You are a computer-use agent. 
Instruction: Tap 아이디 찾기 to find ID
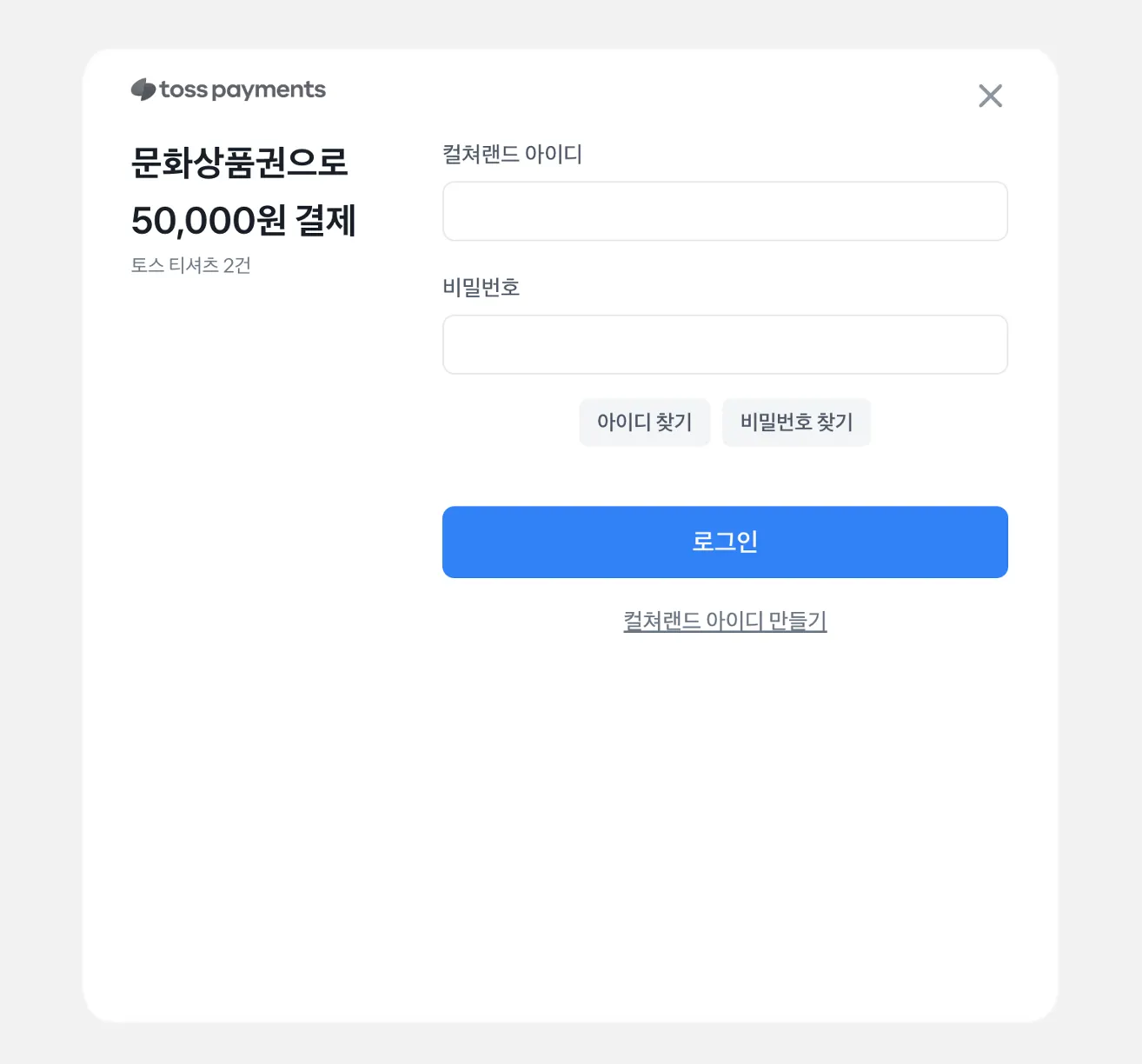pyautogui.click(x=644, y=422)
